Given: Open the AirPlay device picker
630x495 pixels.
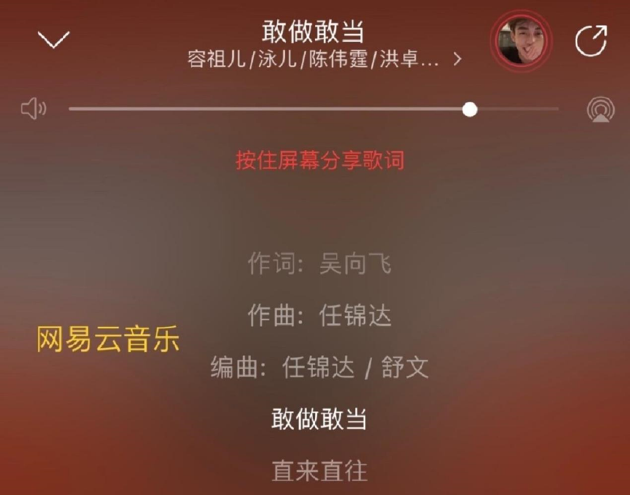Looking at the screenshot, I should click(x=600, y=109).
